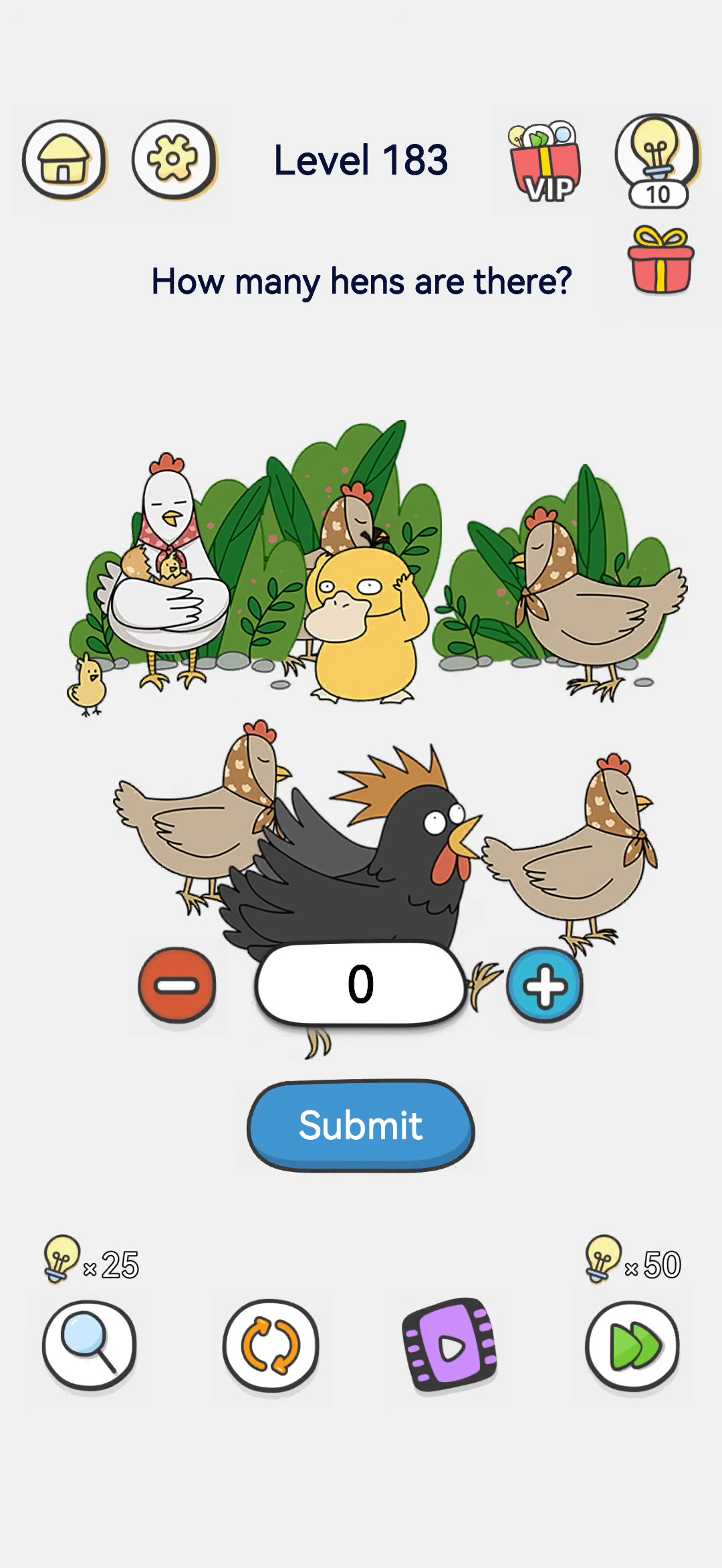Screen dimensions: 722x1568
Task: Watch a video via the film icon
Action: pyautogui.click(x=450, y=1346)
